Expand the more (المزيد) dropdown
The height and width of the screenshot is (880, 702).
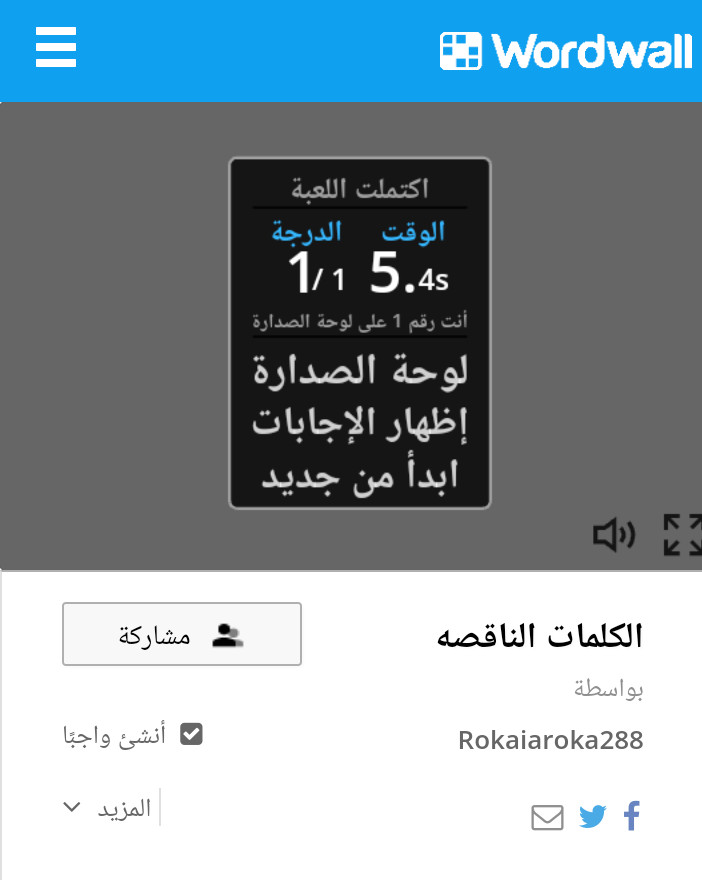(x=108, y=808)
